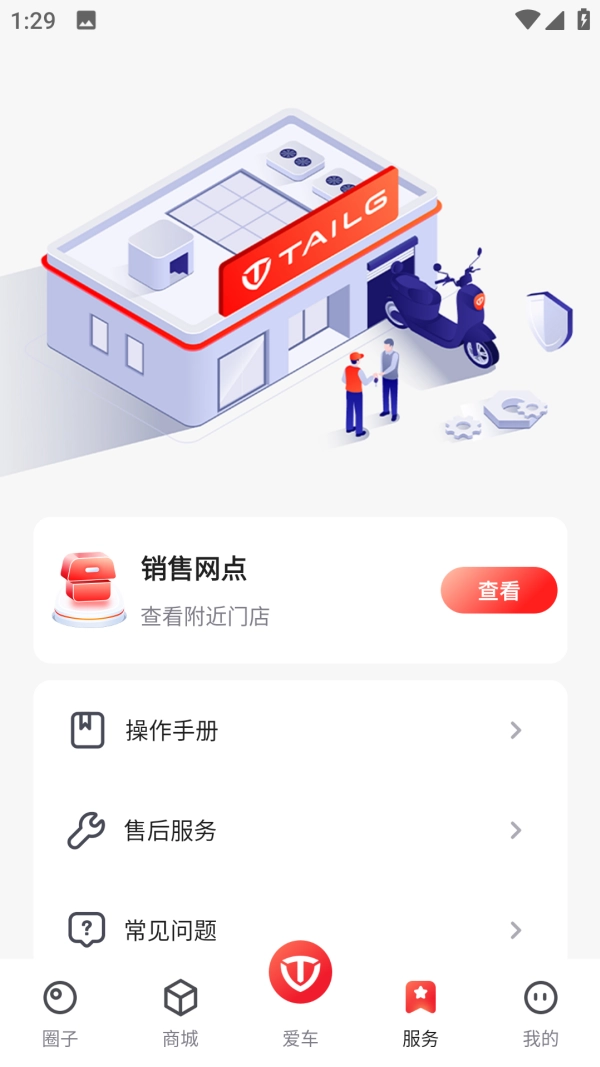Open the 常见问题 FAQ row
The height and width of the screenshot is (1067, 600).
click(x=300, y=930)
